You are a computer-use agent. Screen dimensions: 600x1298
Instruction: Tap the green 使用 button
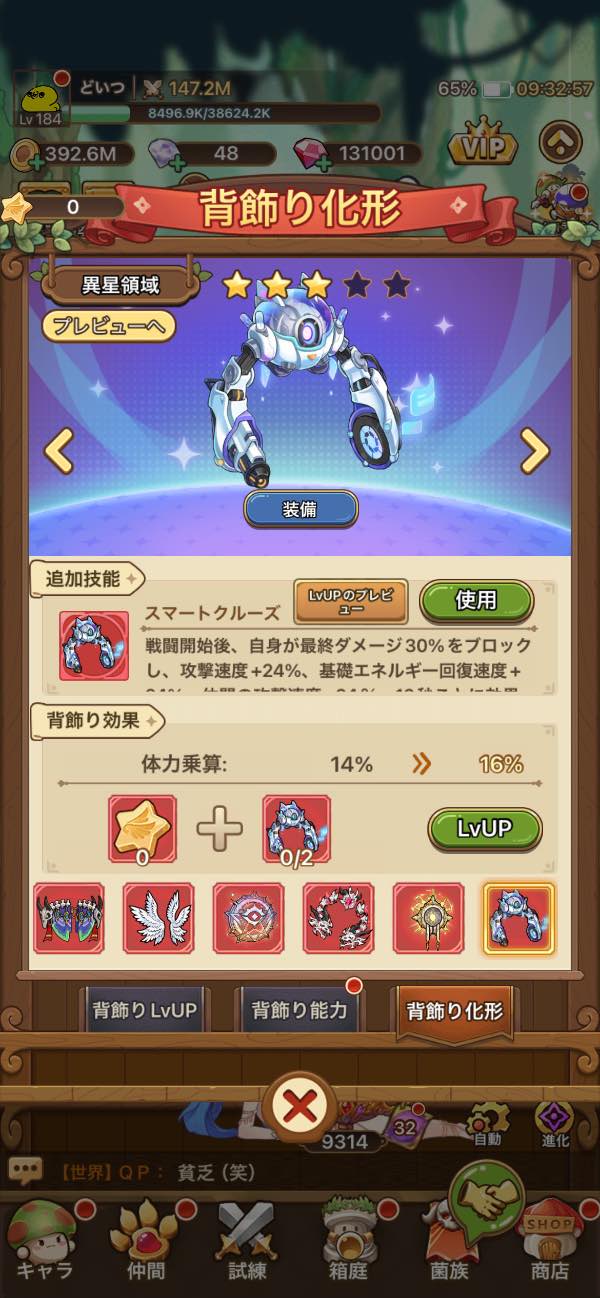pos(475,600)
